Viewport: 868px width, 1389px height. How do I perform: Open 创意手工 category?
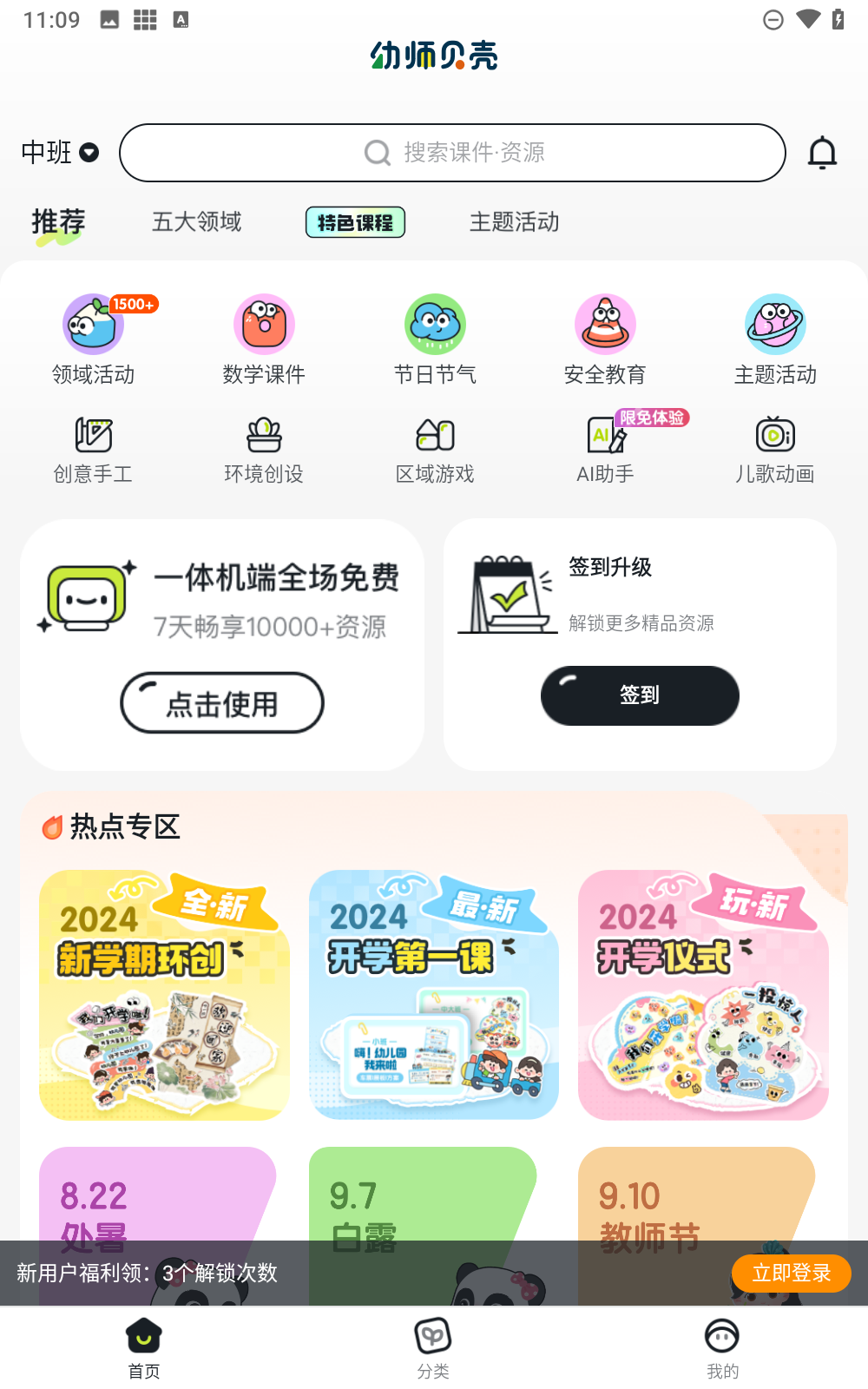point(93,448)
